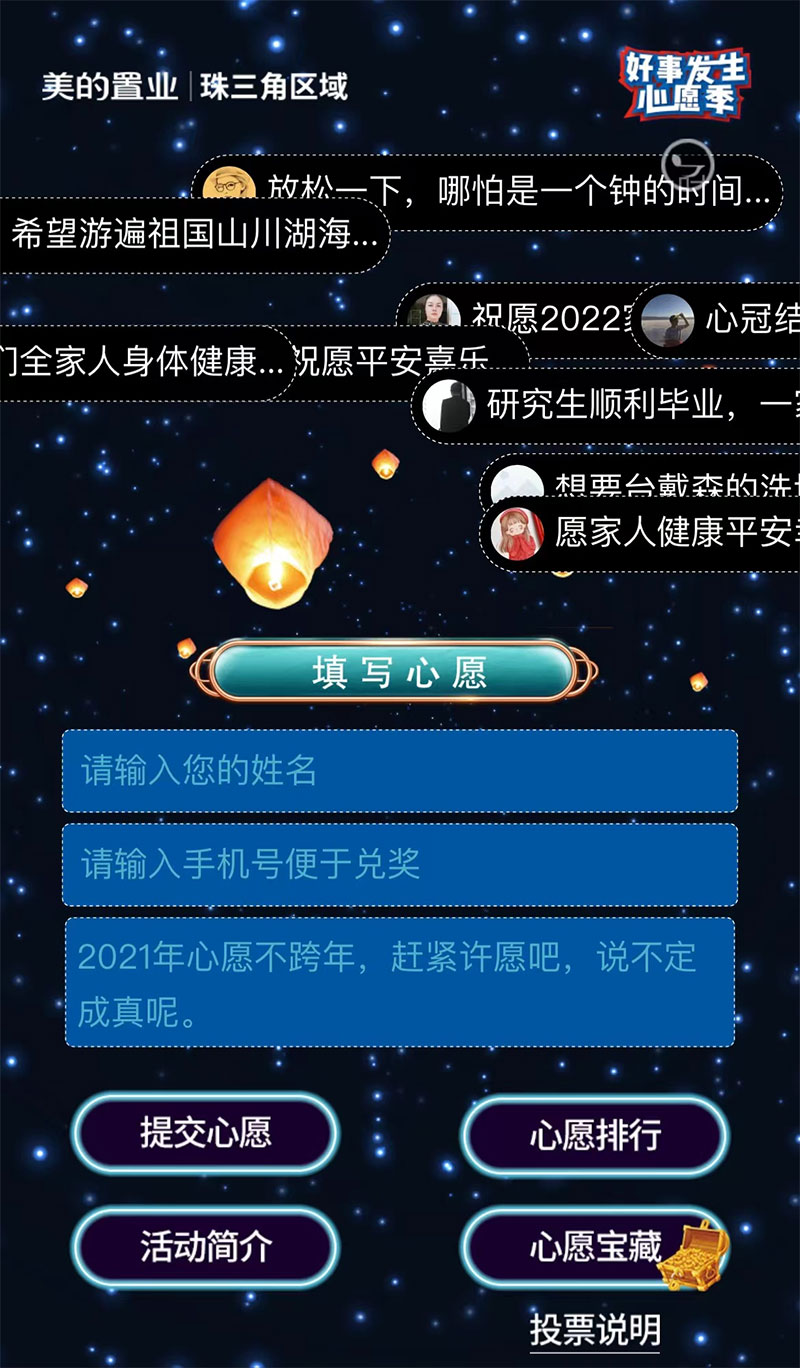Viewport: 800px width, 1368px height.
Task: View the 活动简介 activity intro
Action: [206, 1247]
